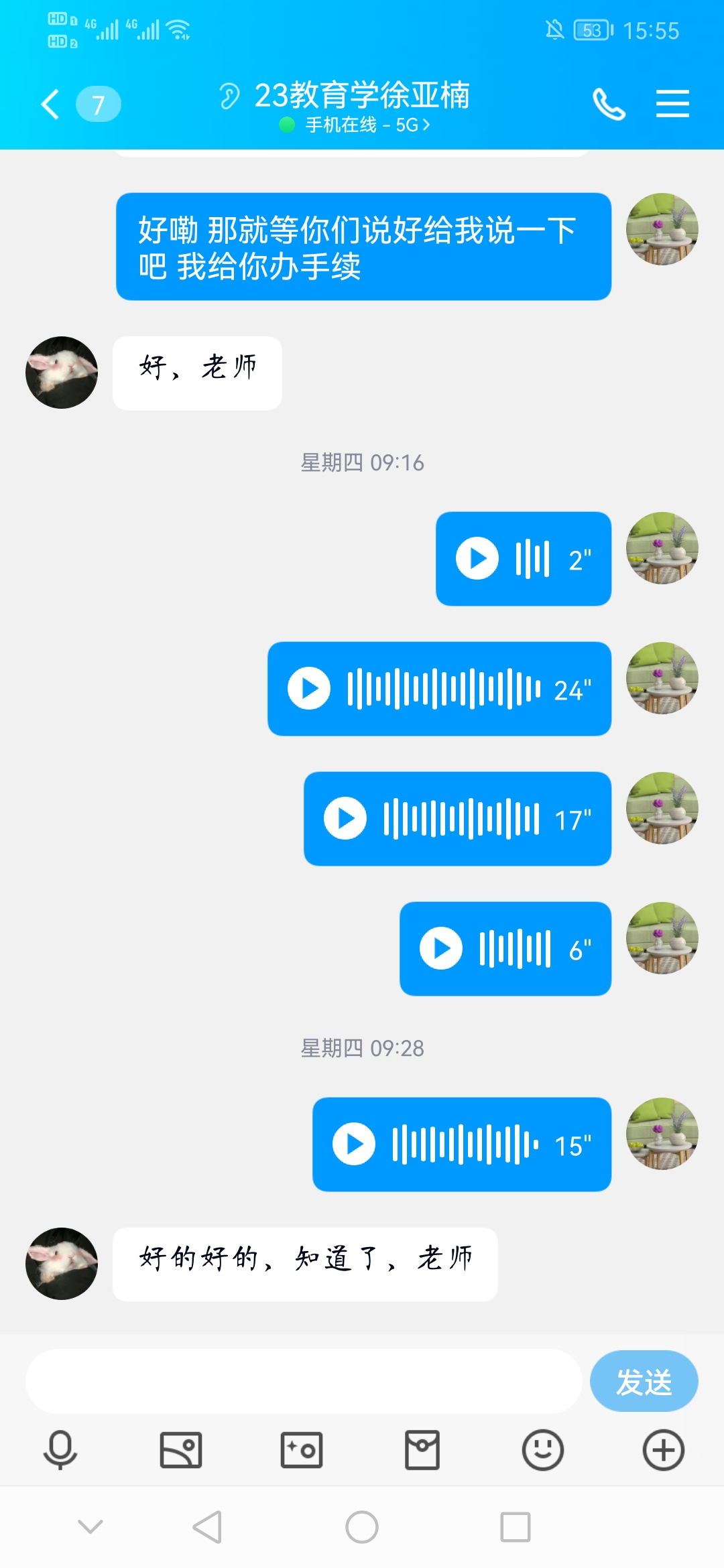
Task: Play the 6-second voice message
Action: click(505, 949)
